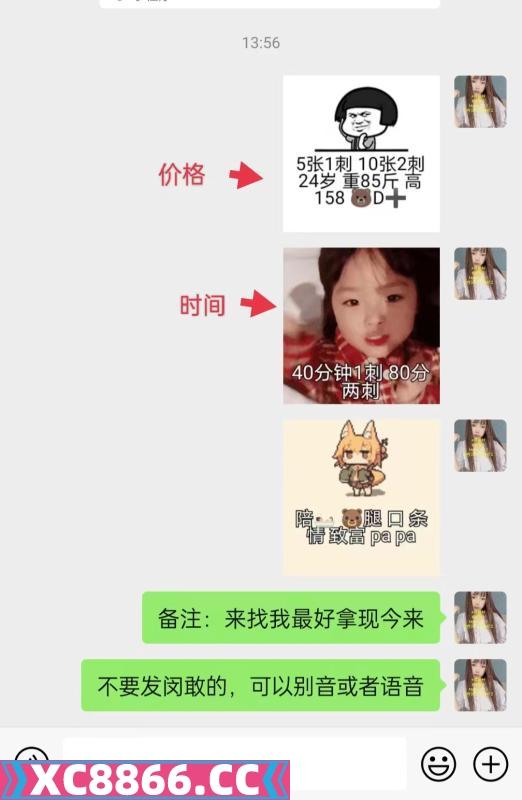This screenshot has width=522, height=800.
Task: Open the plus attachment menu
Action: click(491, 764)
